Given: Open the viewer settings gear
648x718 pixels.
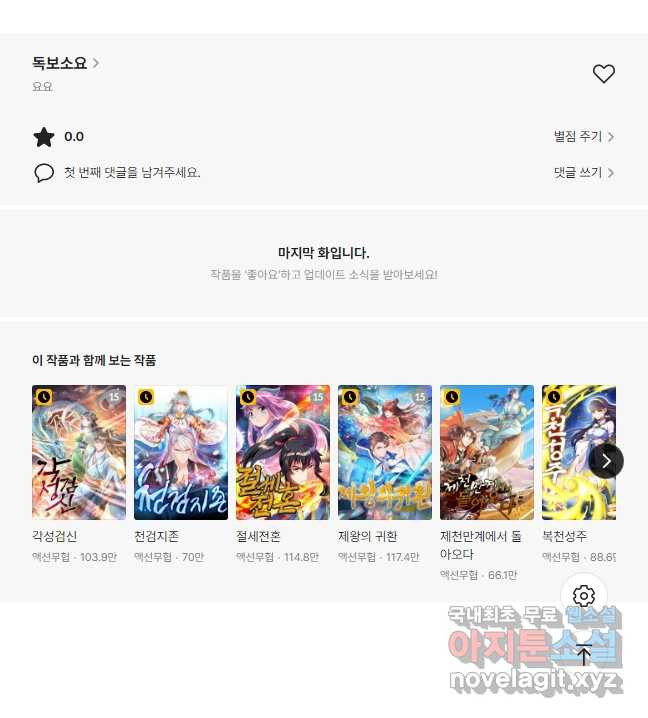Looking at the screenshot, I should click(x=584, y=597).
